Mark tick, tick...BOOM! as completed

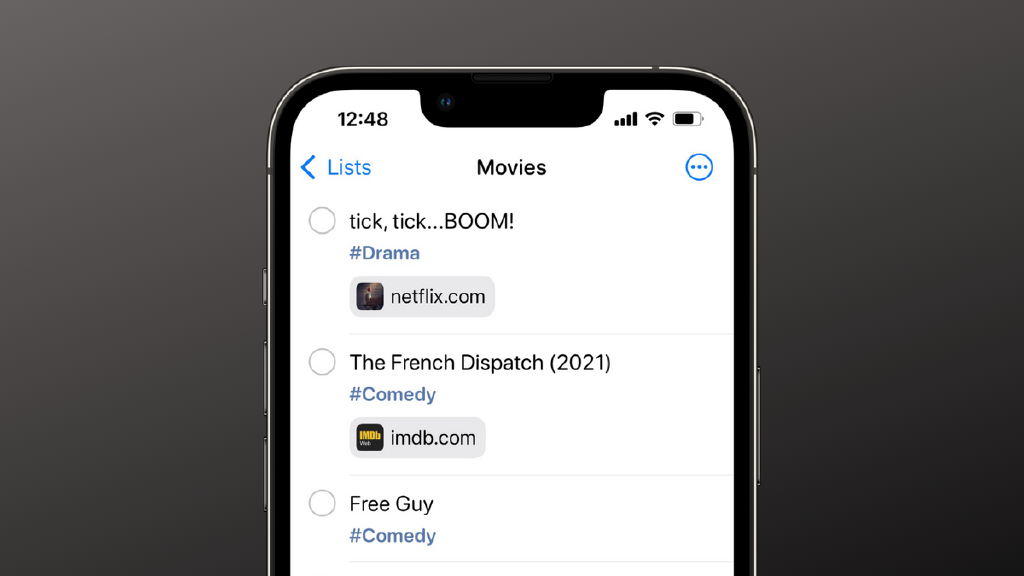coord(322,221)
